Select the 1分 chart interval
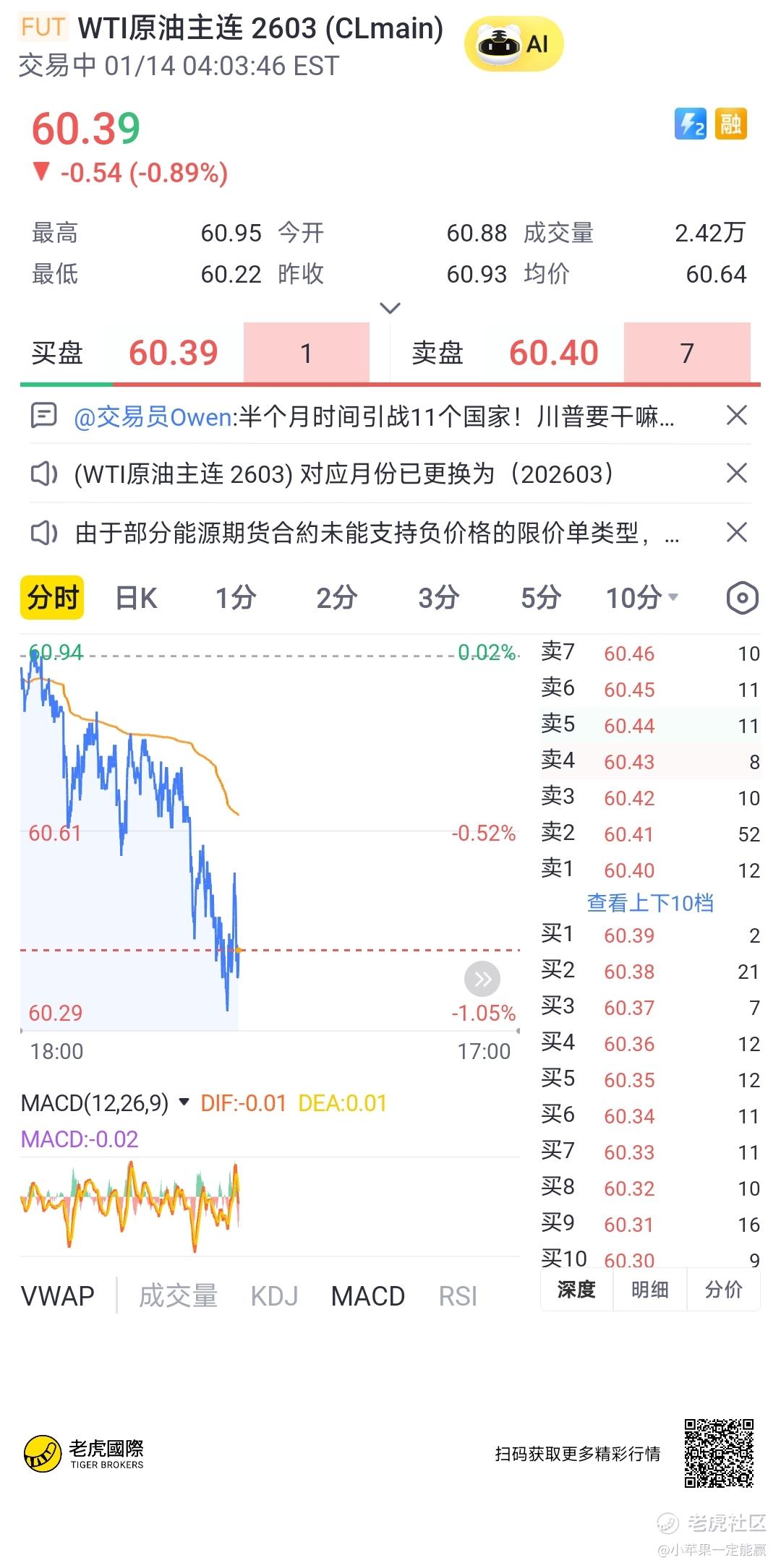The height and width of the screenshot is (1568, 781). (x=236, y=598)
